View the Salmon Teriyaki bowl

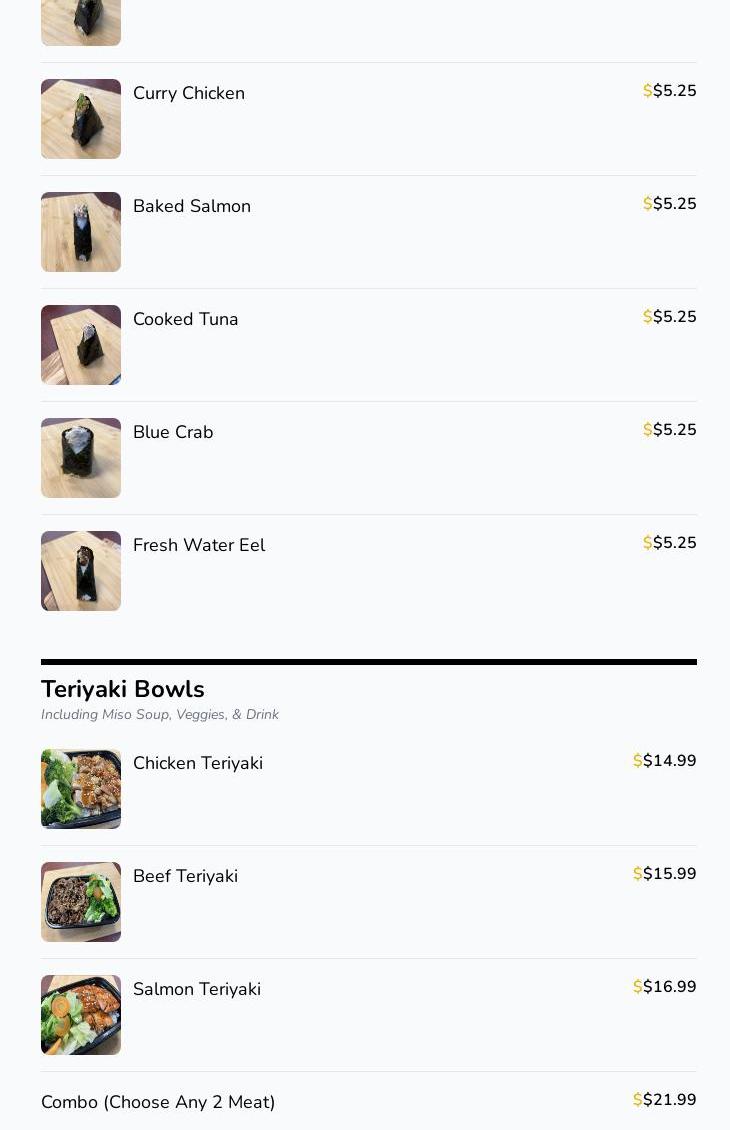[x=197, y=989]
